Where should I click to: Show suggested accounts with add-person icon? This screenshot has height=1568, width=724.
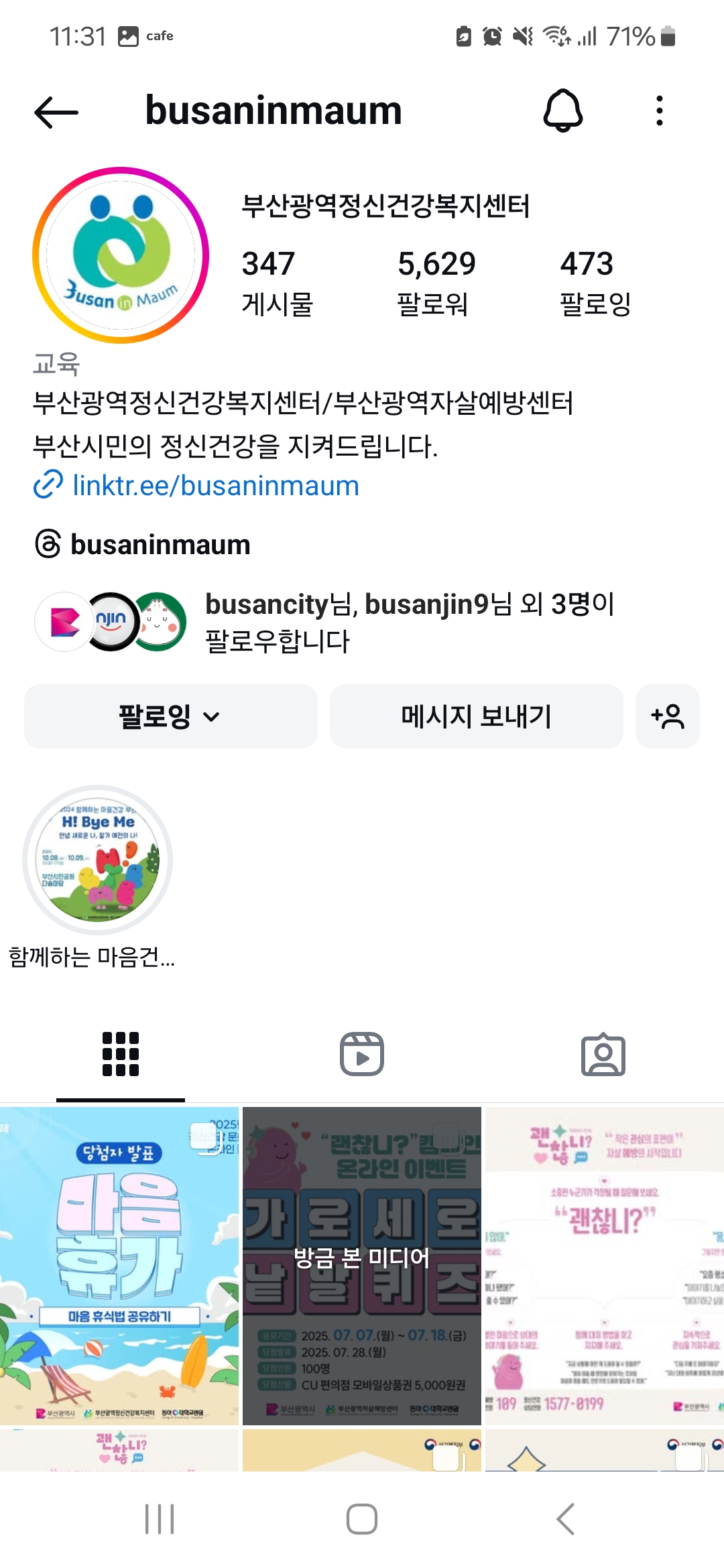(x=667, y=716)
